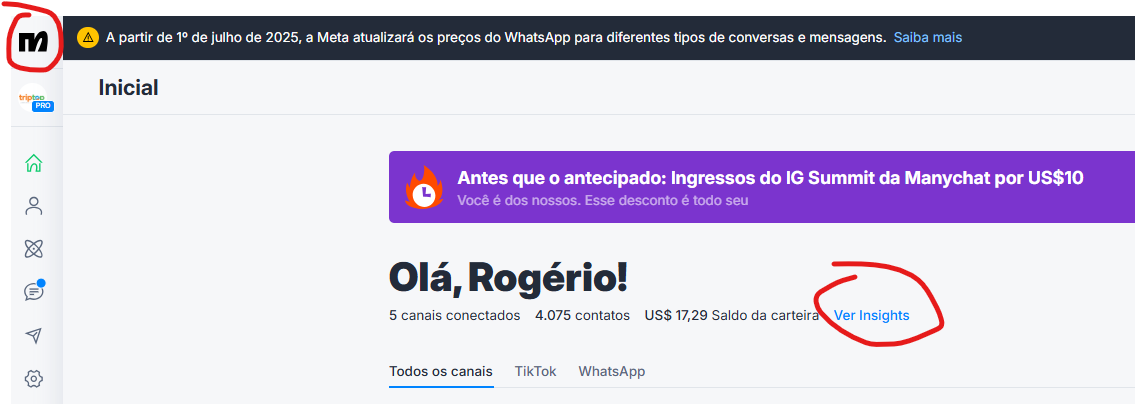Open Ver Insights link
Image resolution: width=1135 pixels, height=404 pixels.
click(x=871, y=315)
